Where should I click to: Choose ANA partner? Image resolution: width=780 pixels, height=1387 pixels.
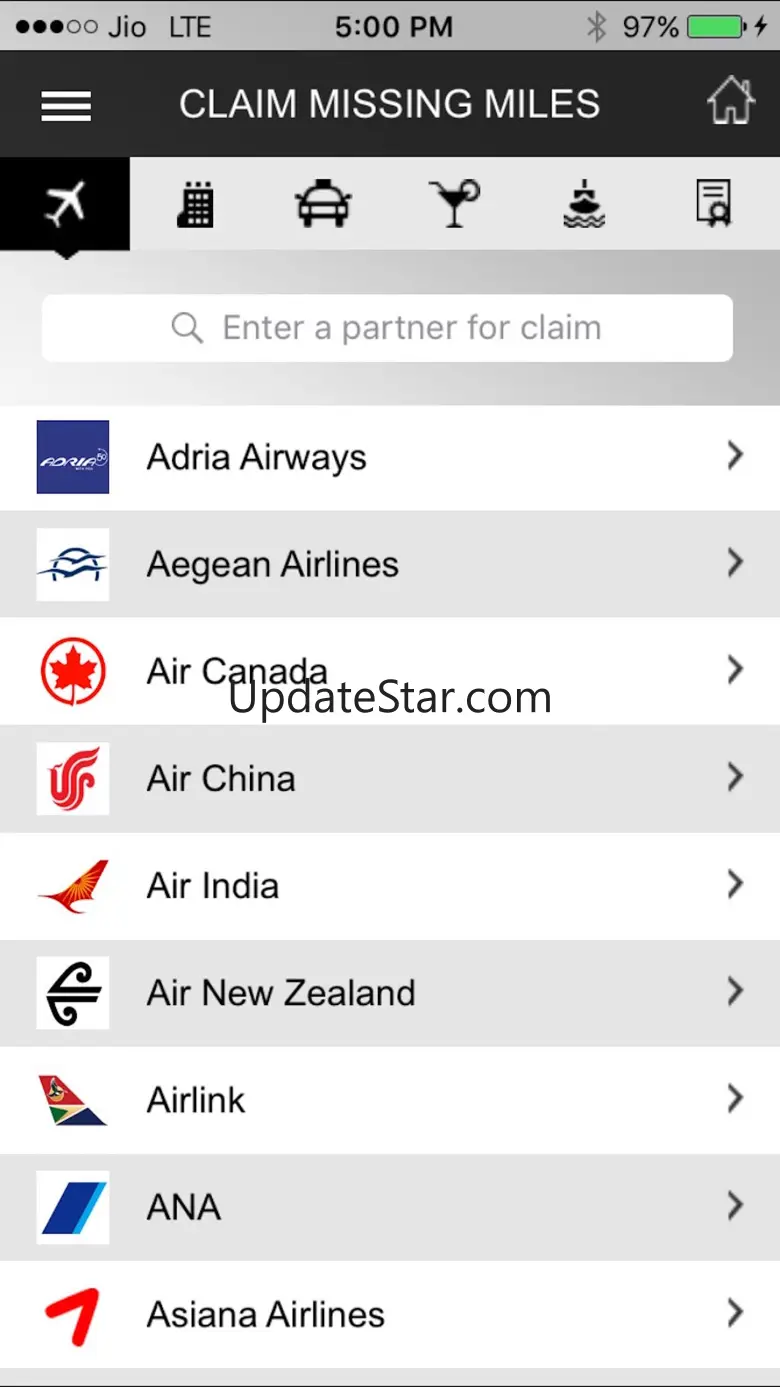coord(390,1207)
